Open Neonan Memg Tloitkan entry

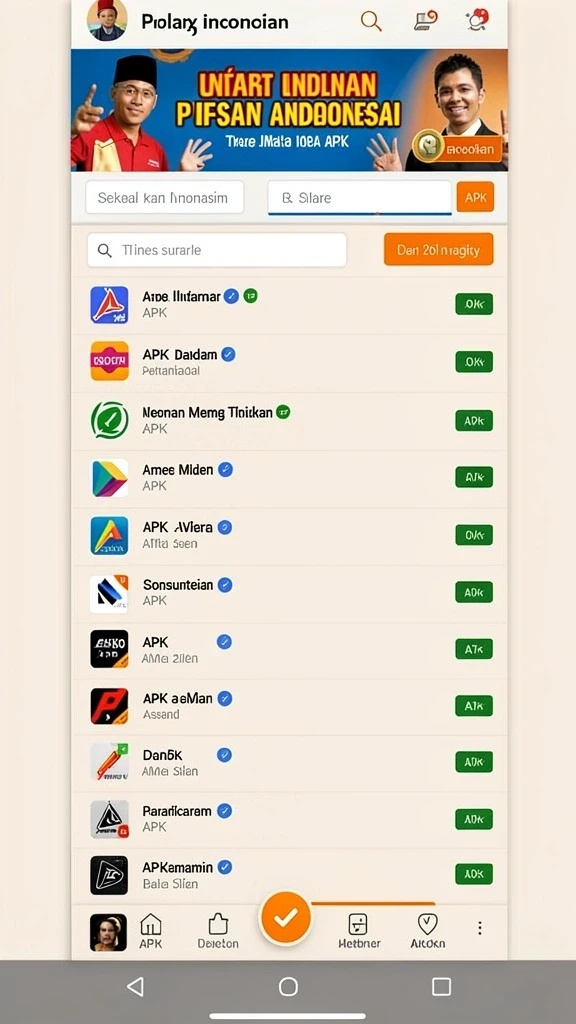(x=289, y=420)
